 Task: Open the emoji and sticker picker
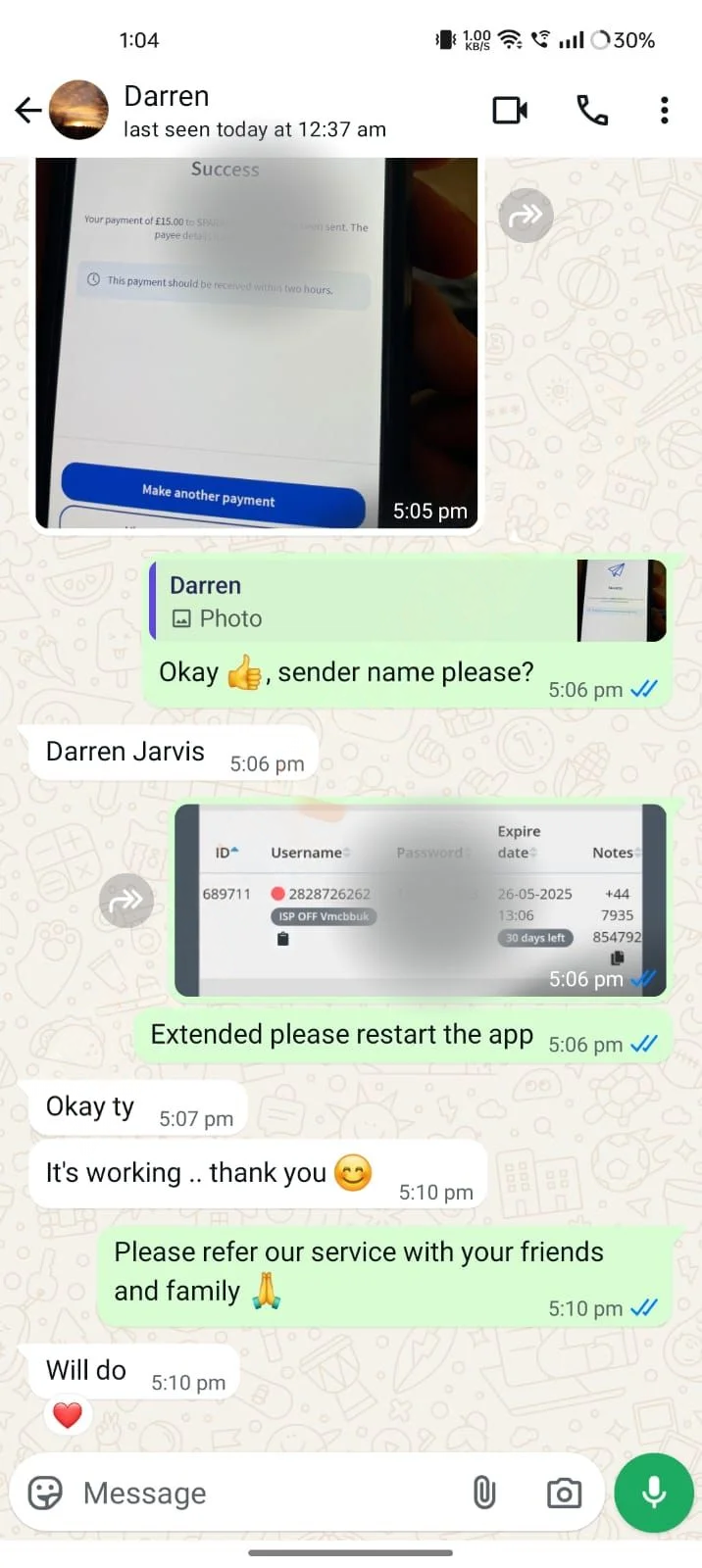45,1493
